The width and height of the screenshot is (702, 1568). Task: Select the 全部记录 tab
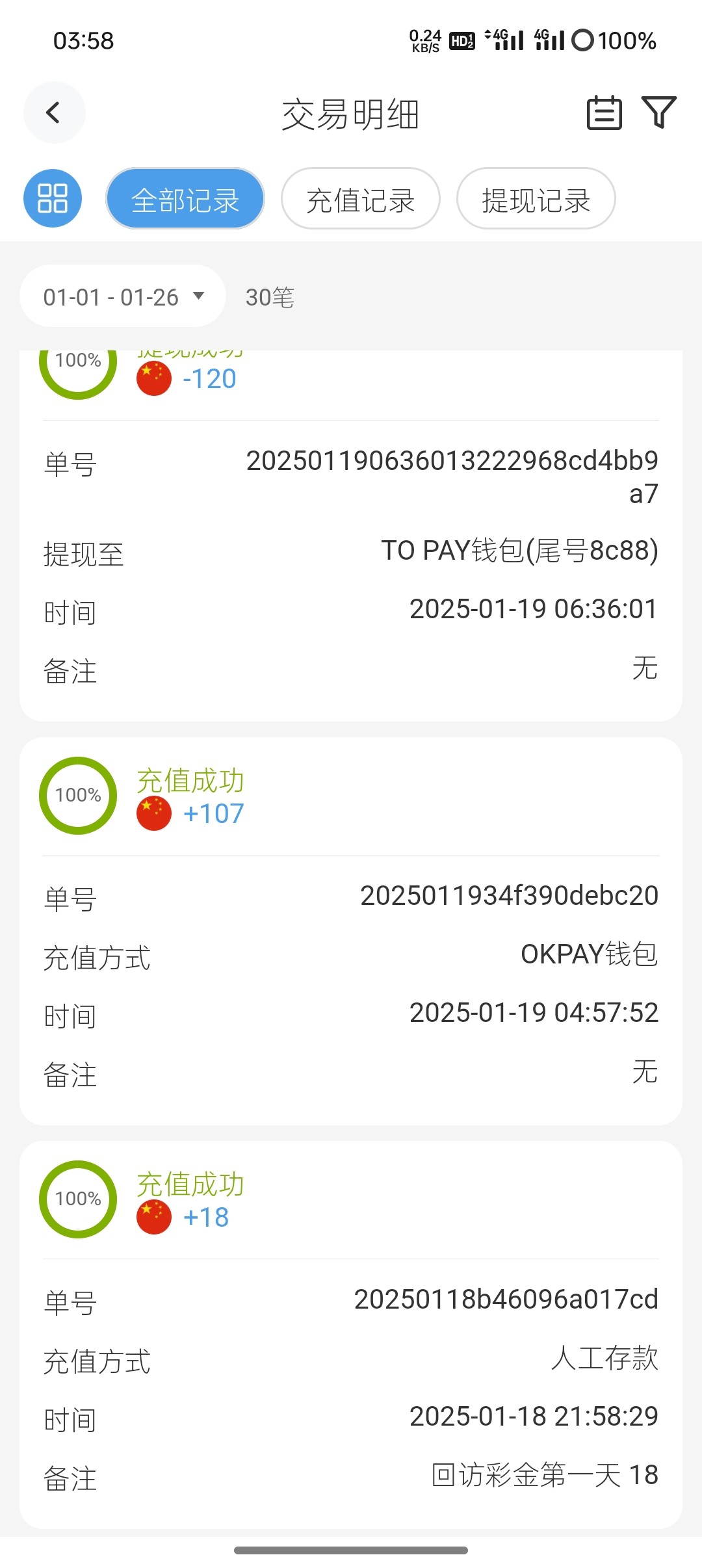point(185,199)
